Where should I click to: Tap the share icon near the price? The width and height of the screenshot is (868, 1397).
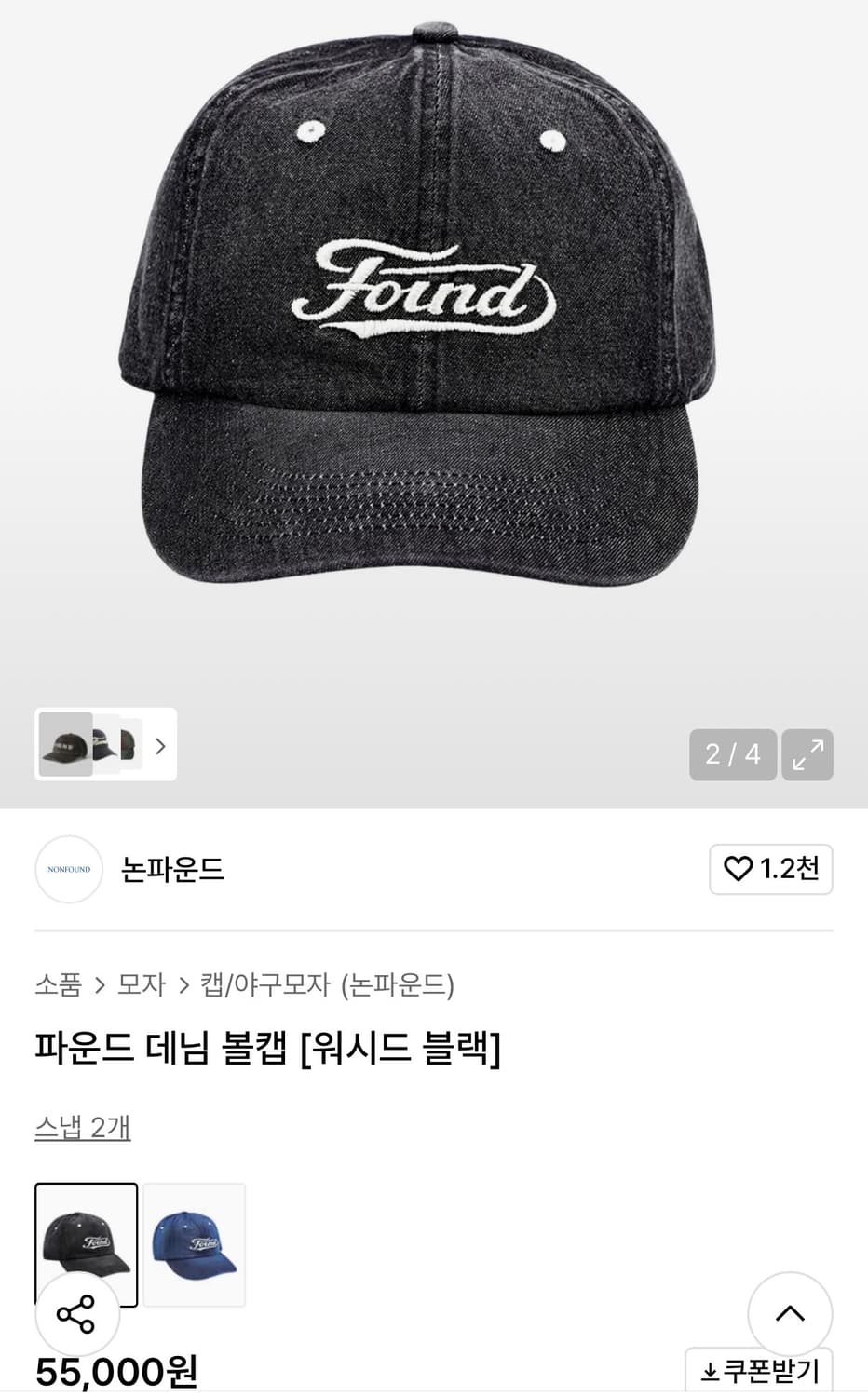coord(76,1315)
